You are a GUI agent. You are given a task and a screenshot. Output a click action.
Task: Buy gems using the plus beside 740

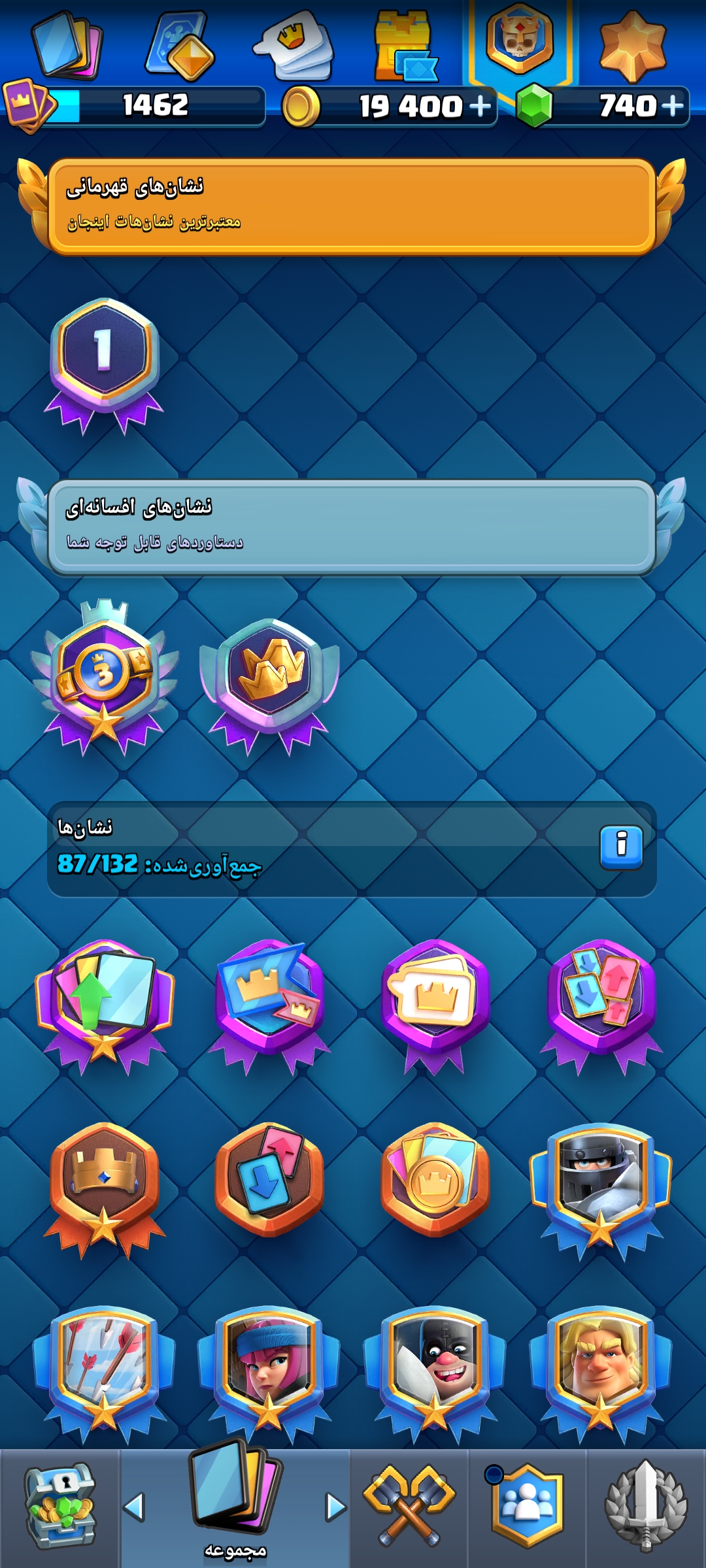click(671, 106)
